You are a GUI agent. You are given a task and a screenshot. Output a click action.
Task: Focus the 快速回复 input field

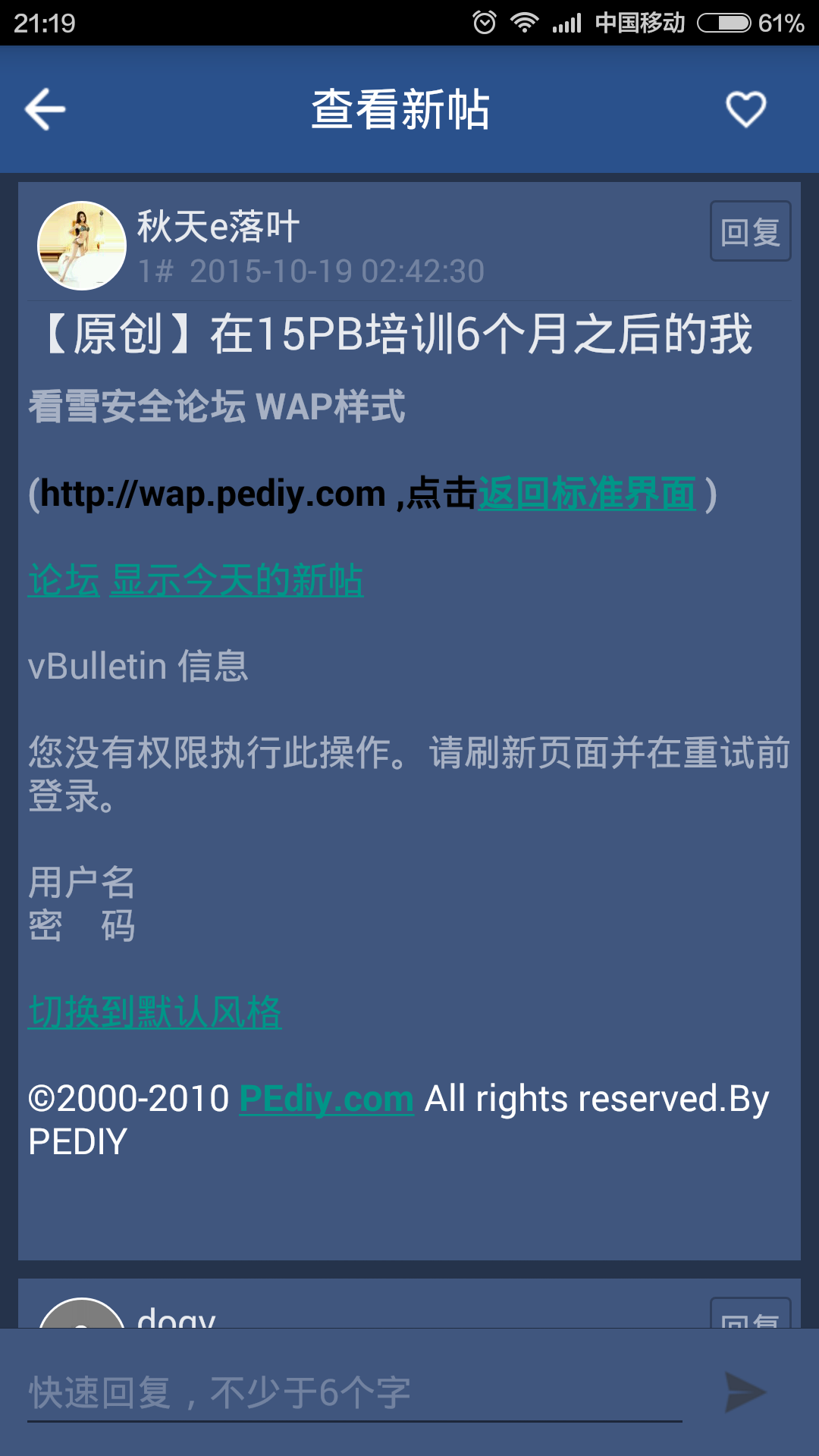click(x=355, y=1393)
